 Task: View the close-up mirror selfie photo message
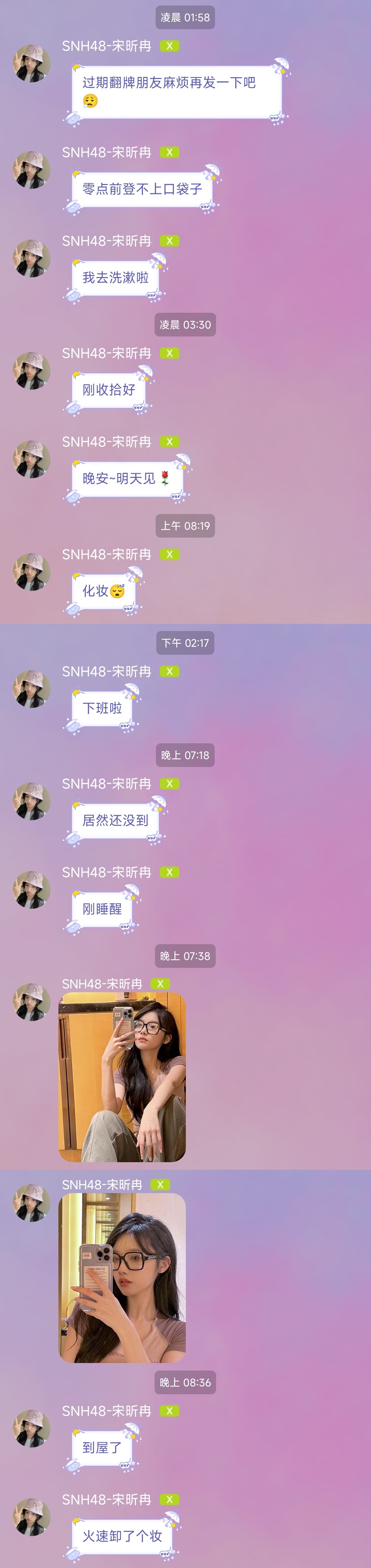coord(122,1277)
